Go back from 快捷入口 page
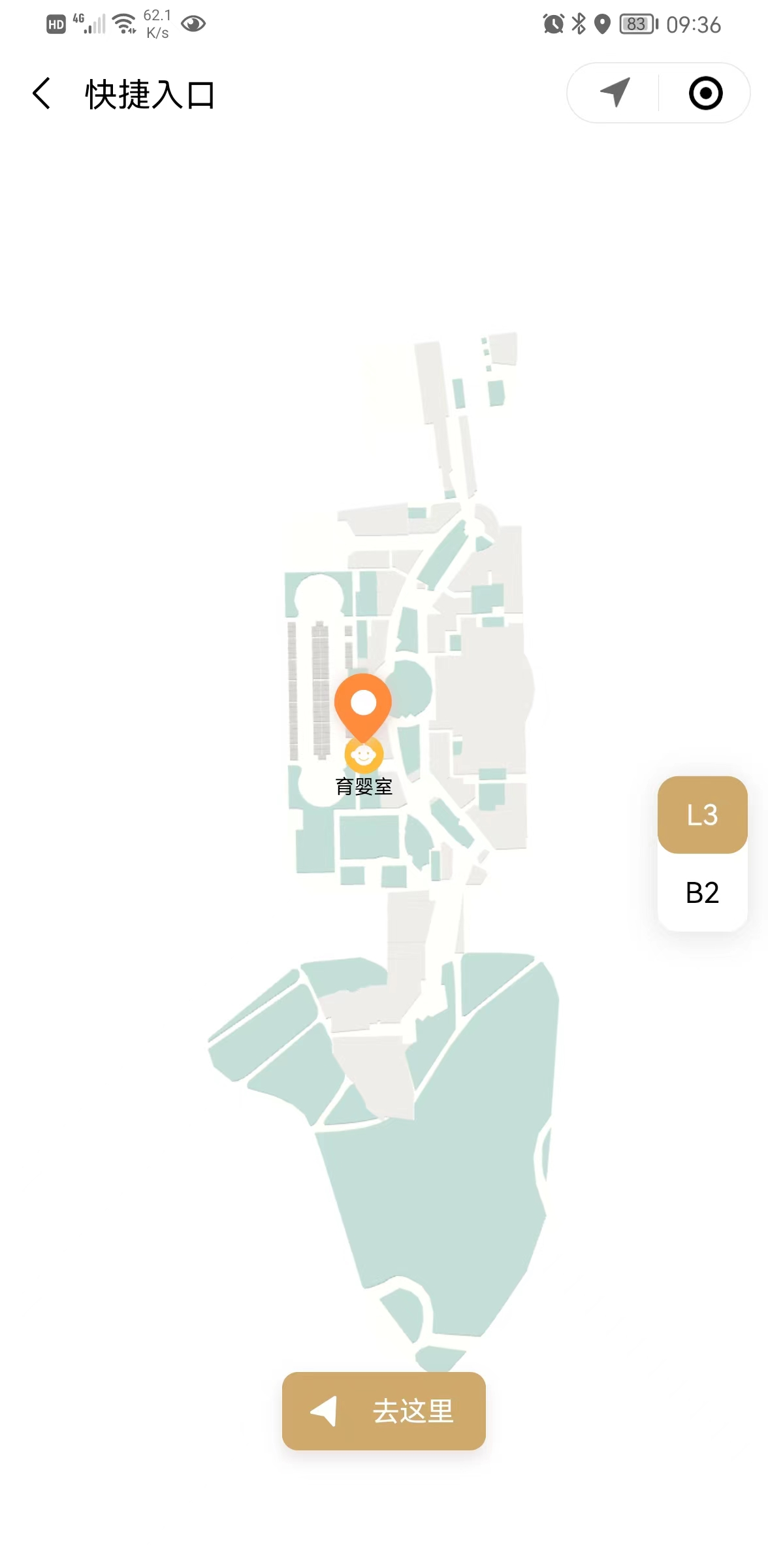Screen dimensions: 768x1568 tap(42, 93)
